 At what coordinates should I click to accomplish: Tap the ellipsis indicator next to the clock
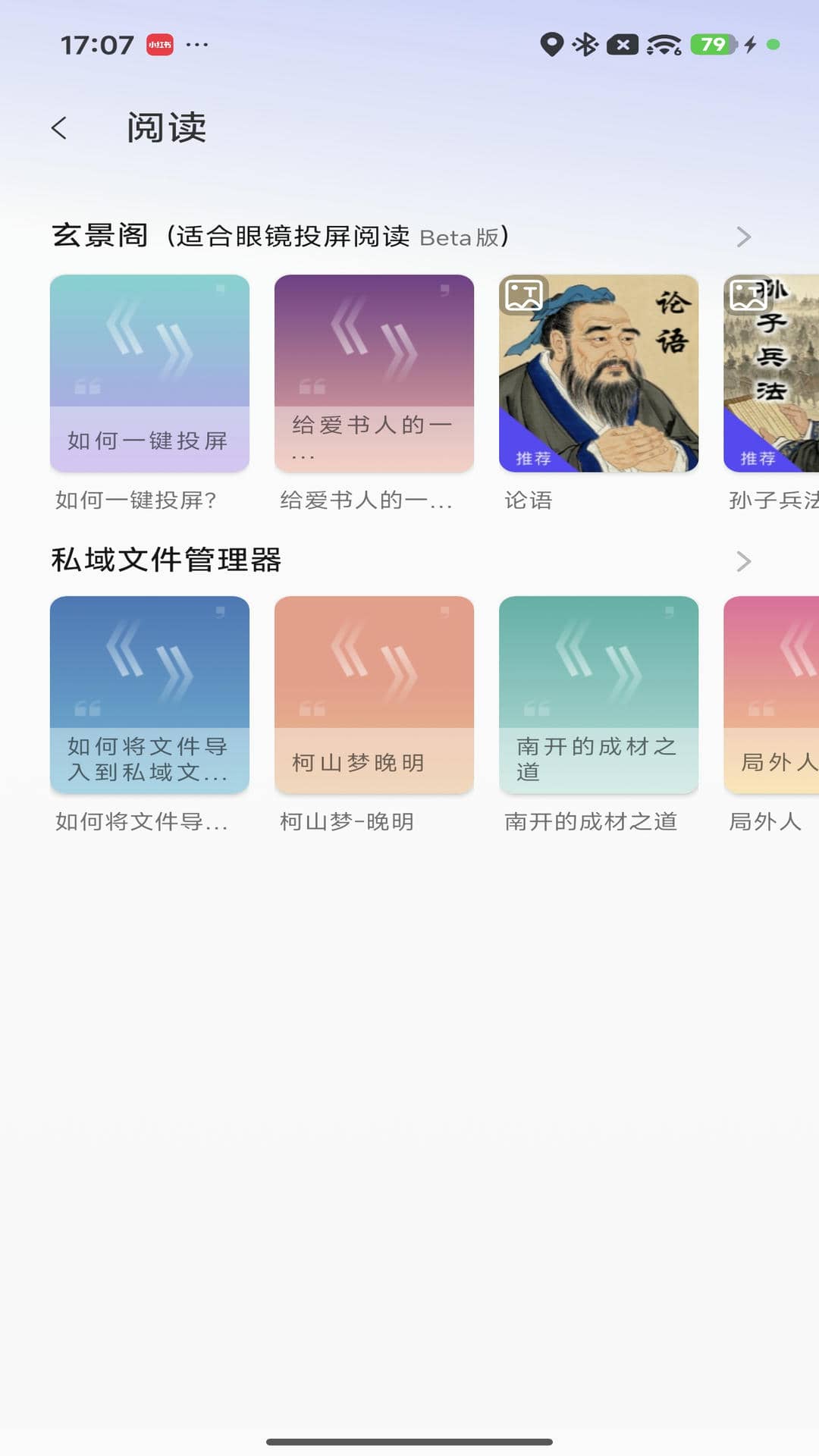coord(196,44)
